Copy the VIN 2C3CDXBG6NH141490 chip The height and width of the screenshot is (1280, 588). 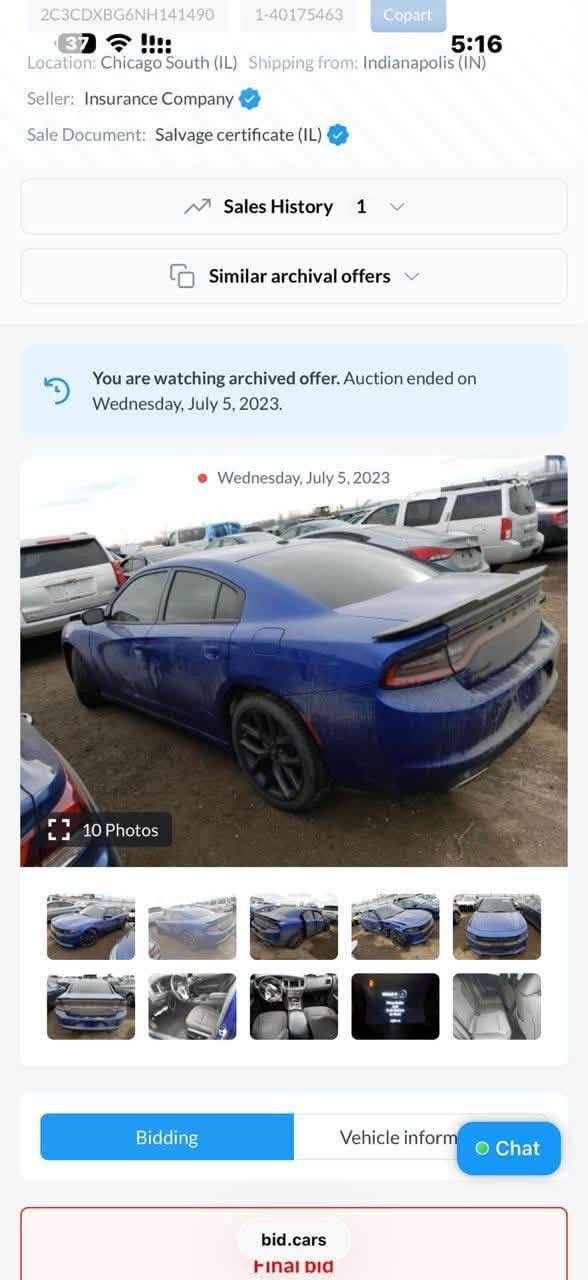127,15
